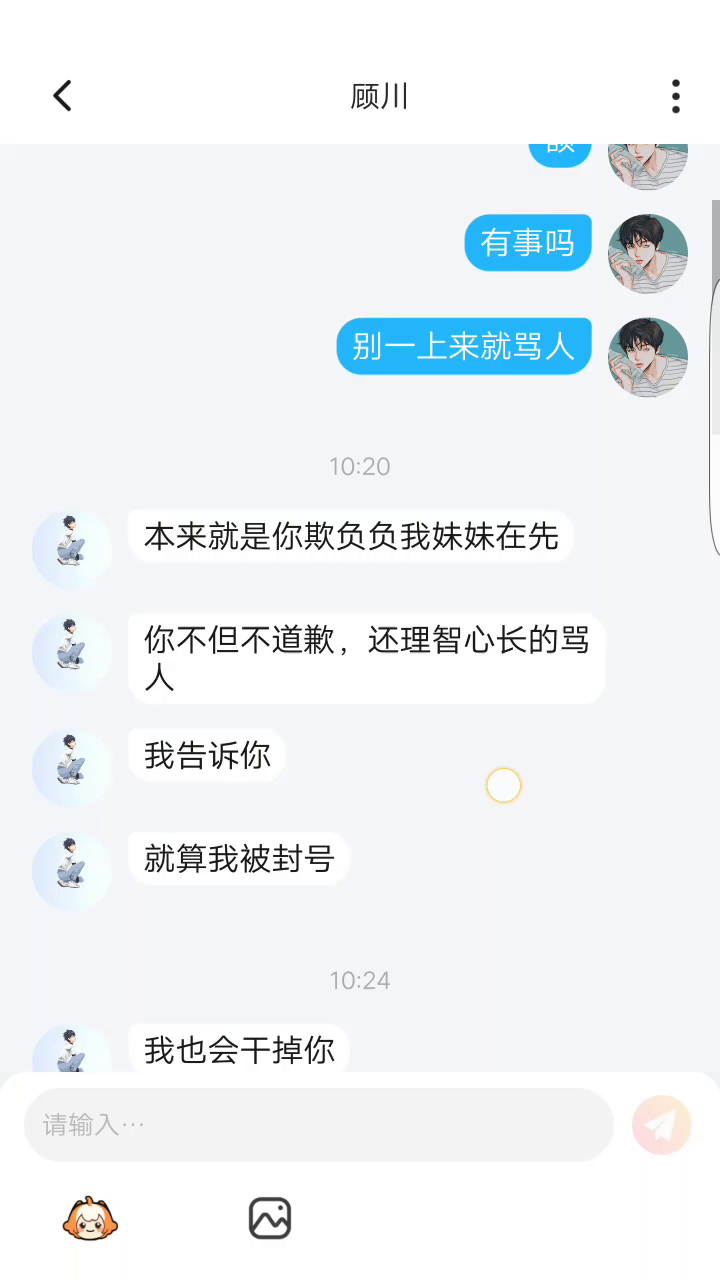Screen dimensions: 720x1280
Task: Send the message with the paper plane
Action: click(661, 1125)
